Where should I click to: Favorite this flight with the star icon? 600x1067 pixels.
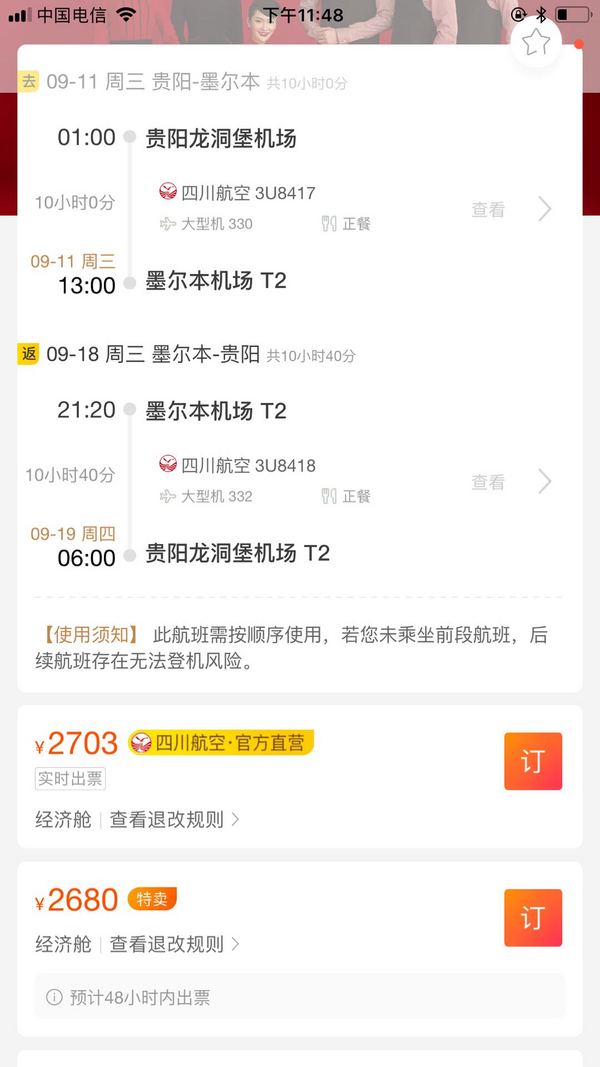[x=536, y=42]
